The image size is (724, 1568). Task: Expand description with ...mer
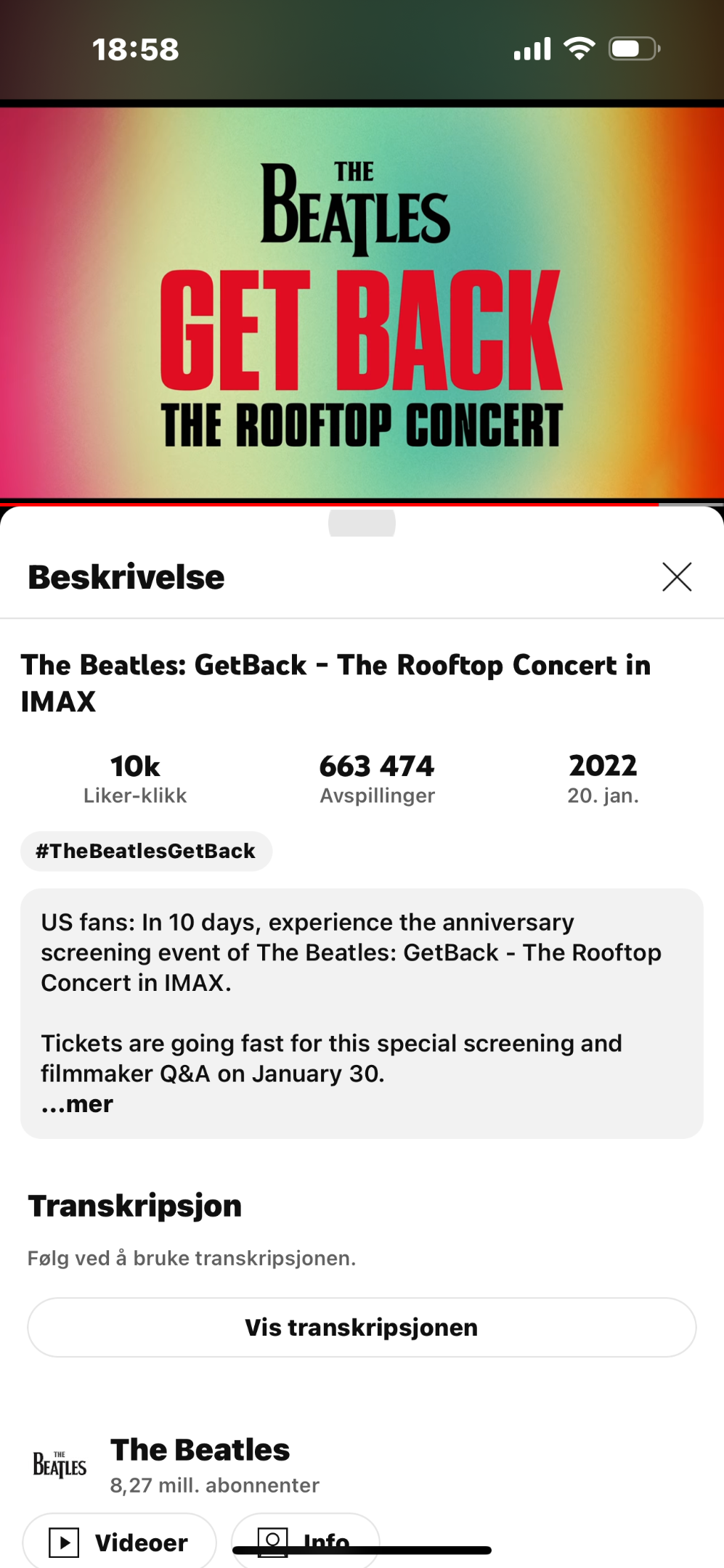77,1104
